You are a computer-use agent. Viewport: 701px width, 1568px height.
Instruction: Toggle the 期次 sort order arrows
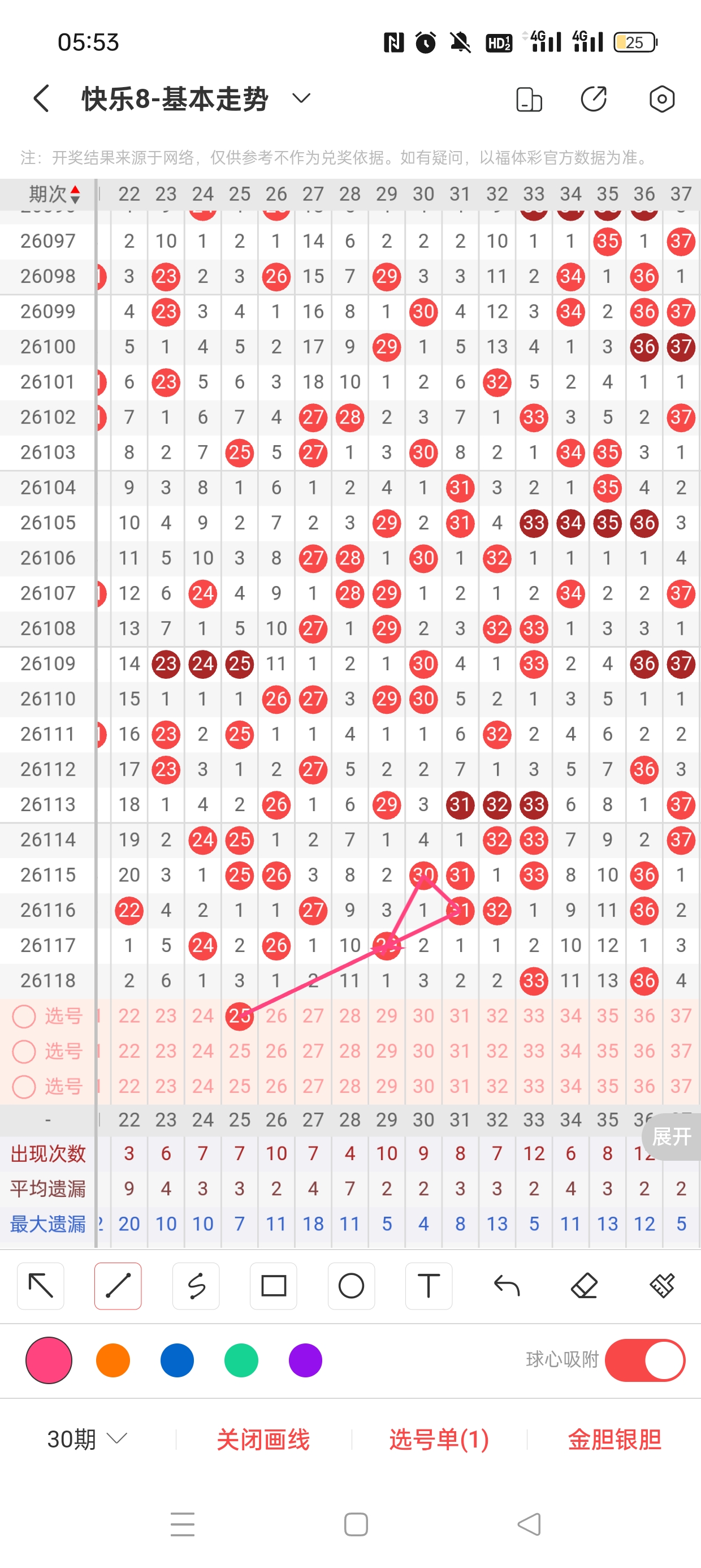tap(75, 194)
